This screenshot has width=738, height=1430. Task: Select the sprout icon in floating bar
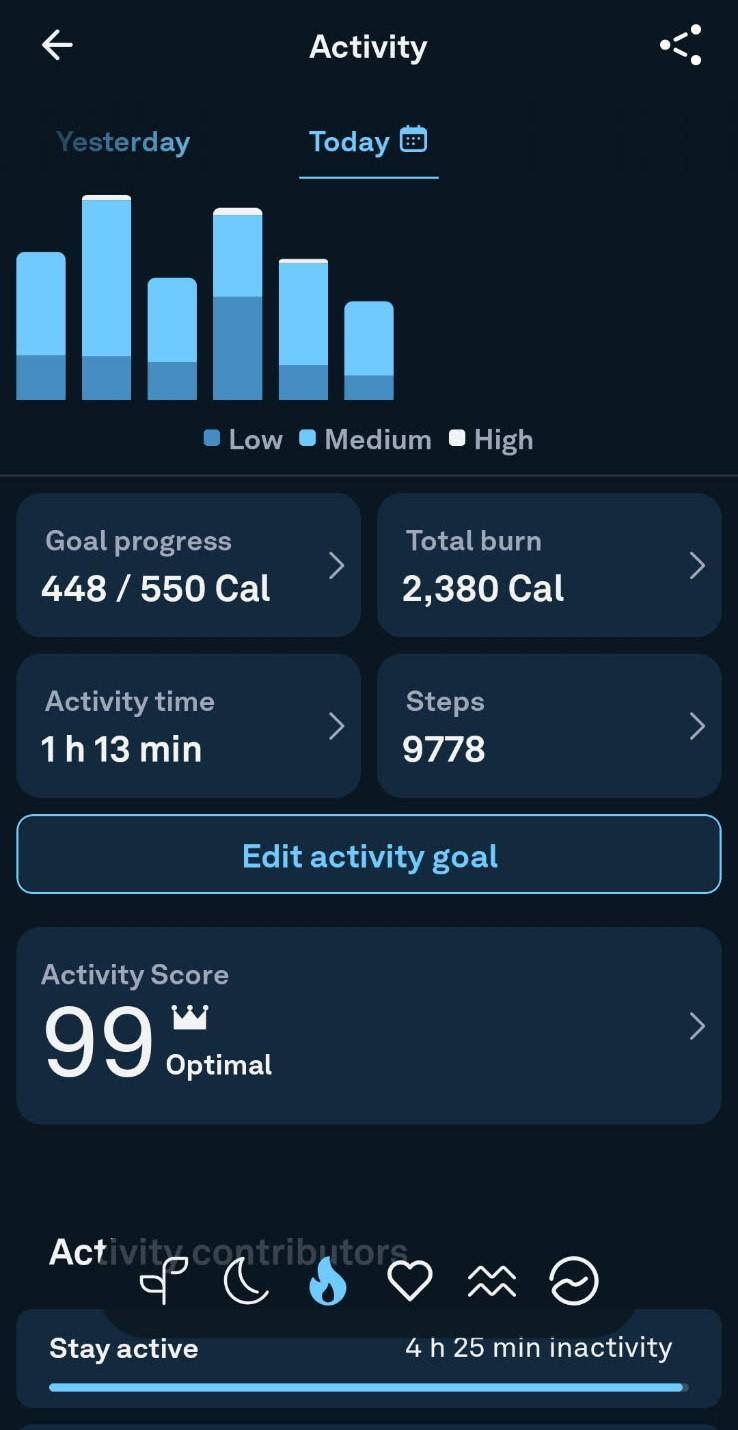tap(164, 1281)
